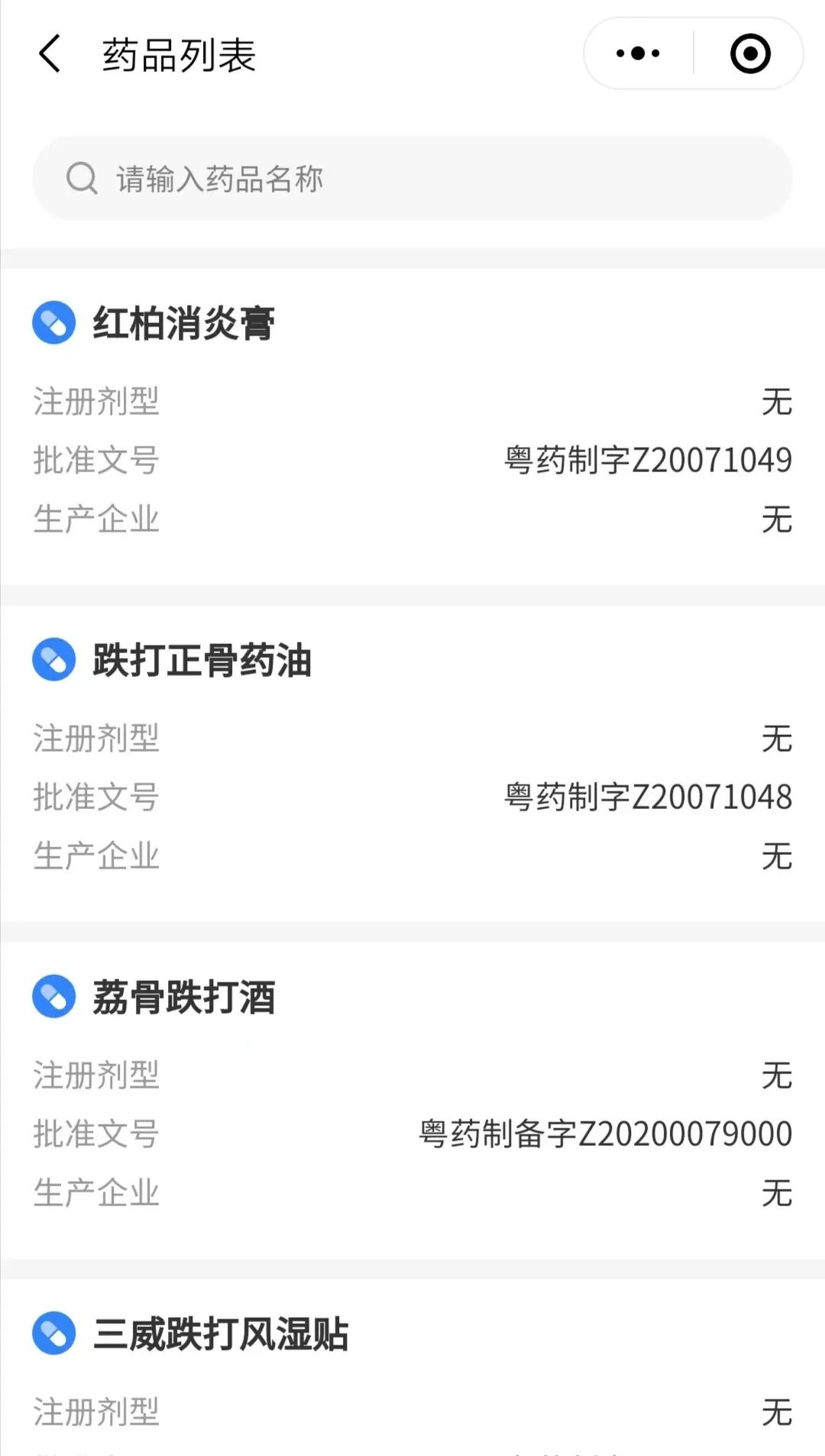Click the pill icon beside 荔骨跌打酒
This screenshot has width=825, height=1456.
tap(53, 995)
